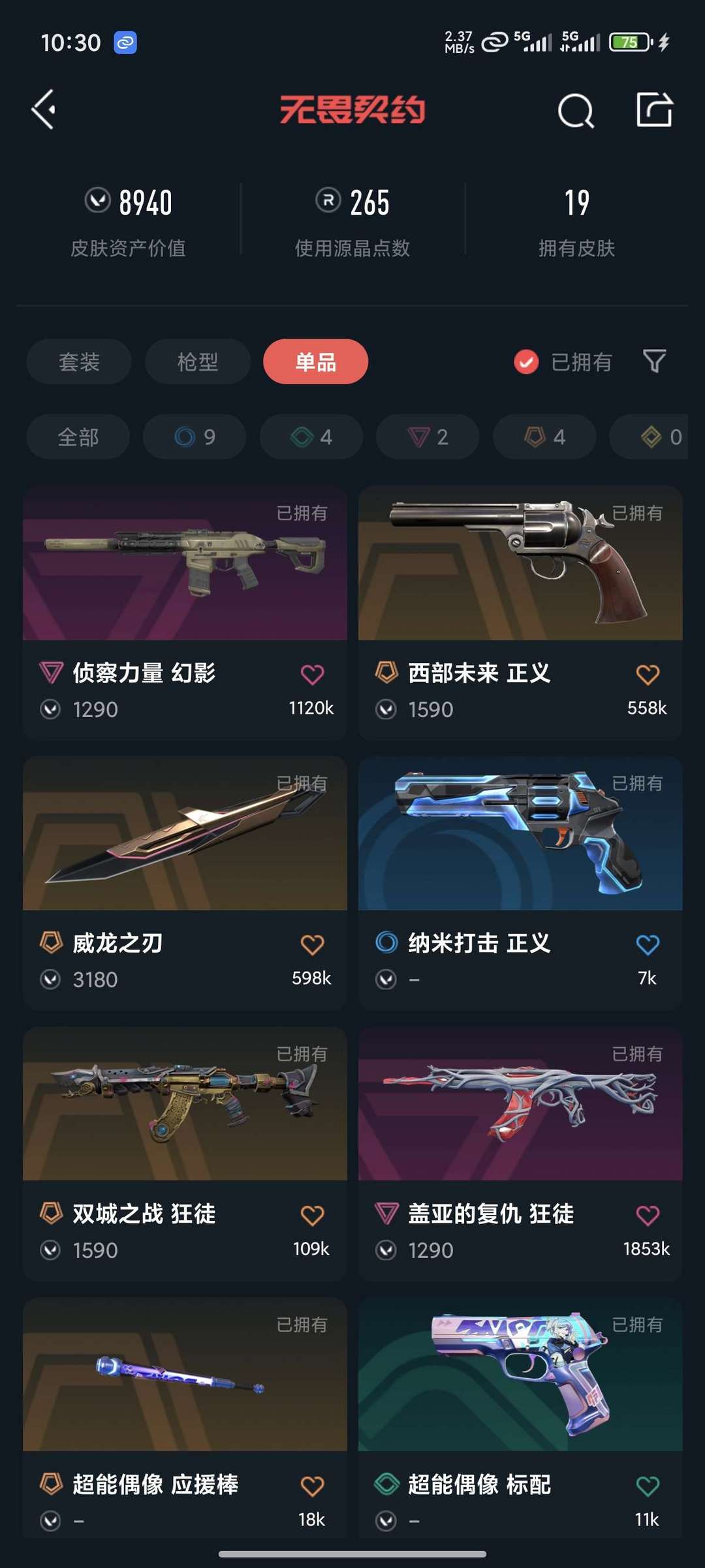Select the 全部 rarity chip

click(78, 437)
